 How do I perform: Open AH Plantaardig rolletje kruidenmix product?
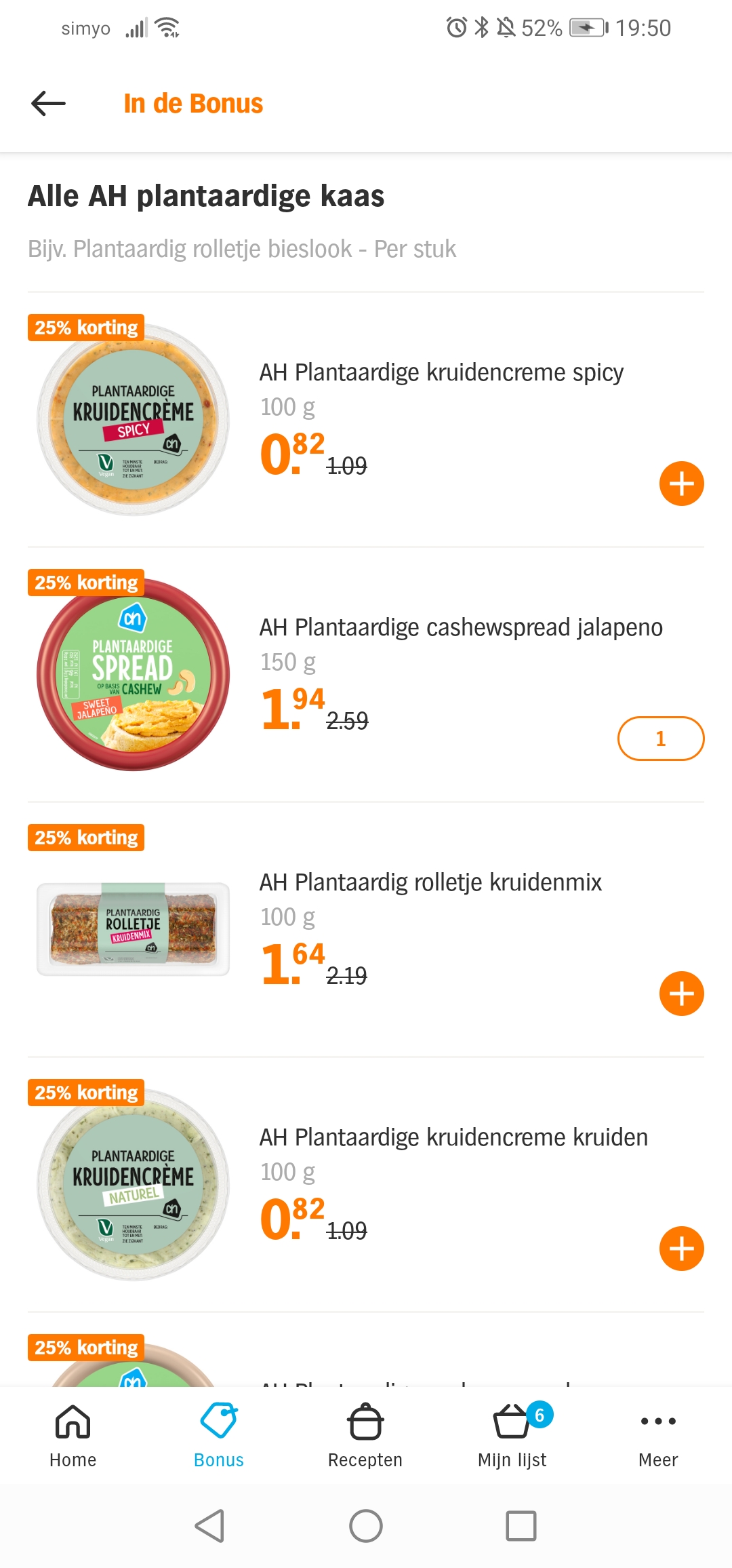(430, 882)
